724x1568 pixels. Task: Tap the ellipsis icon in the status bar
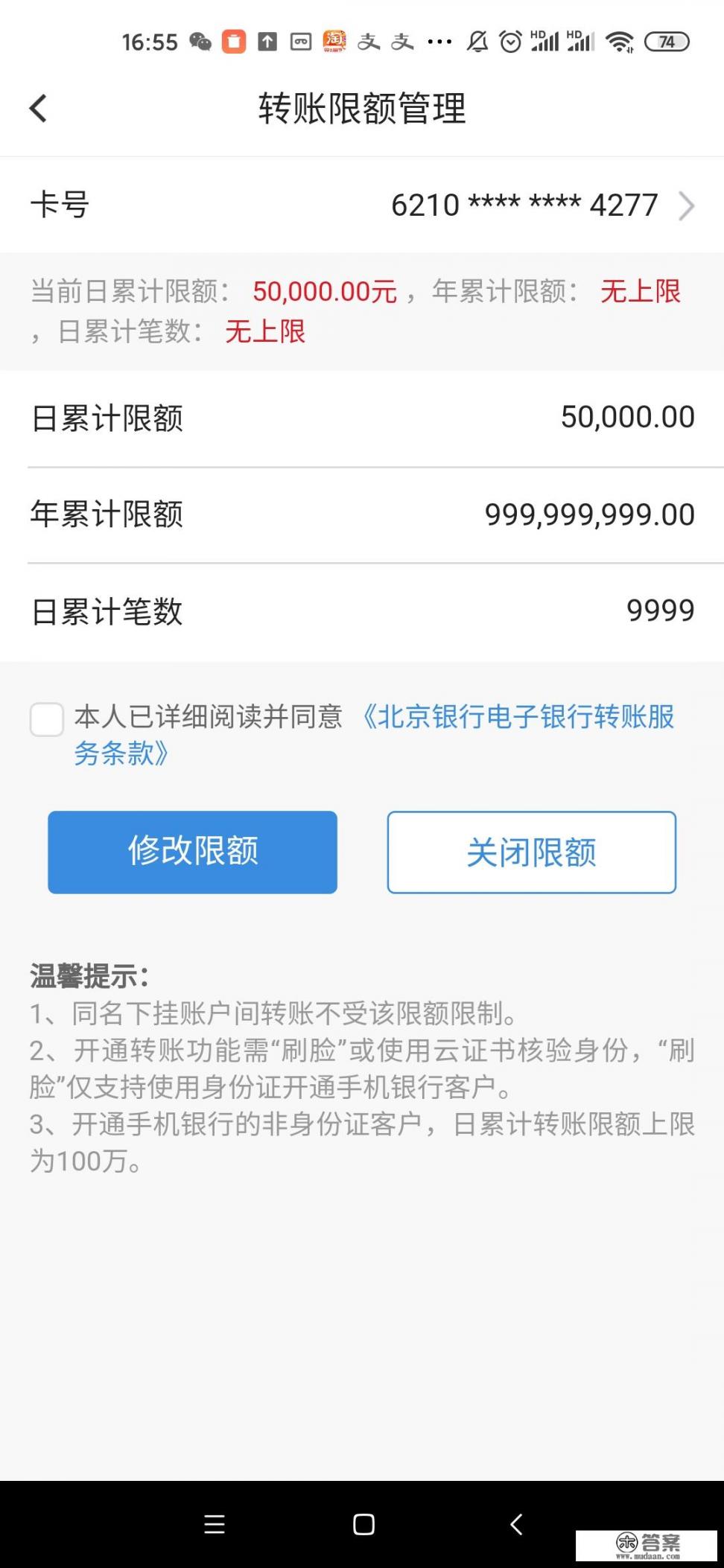click(436, 42)
